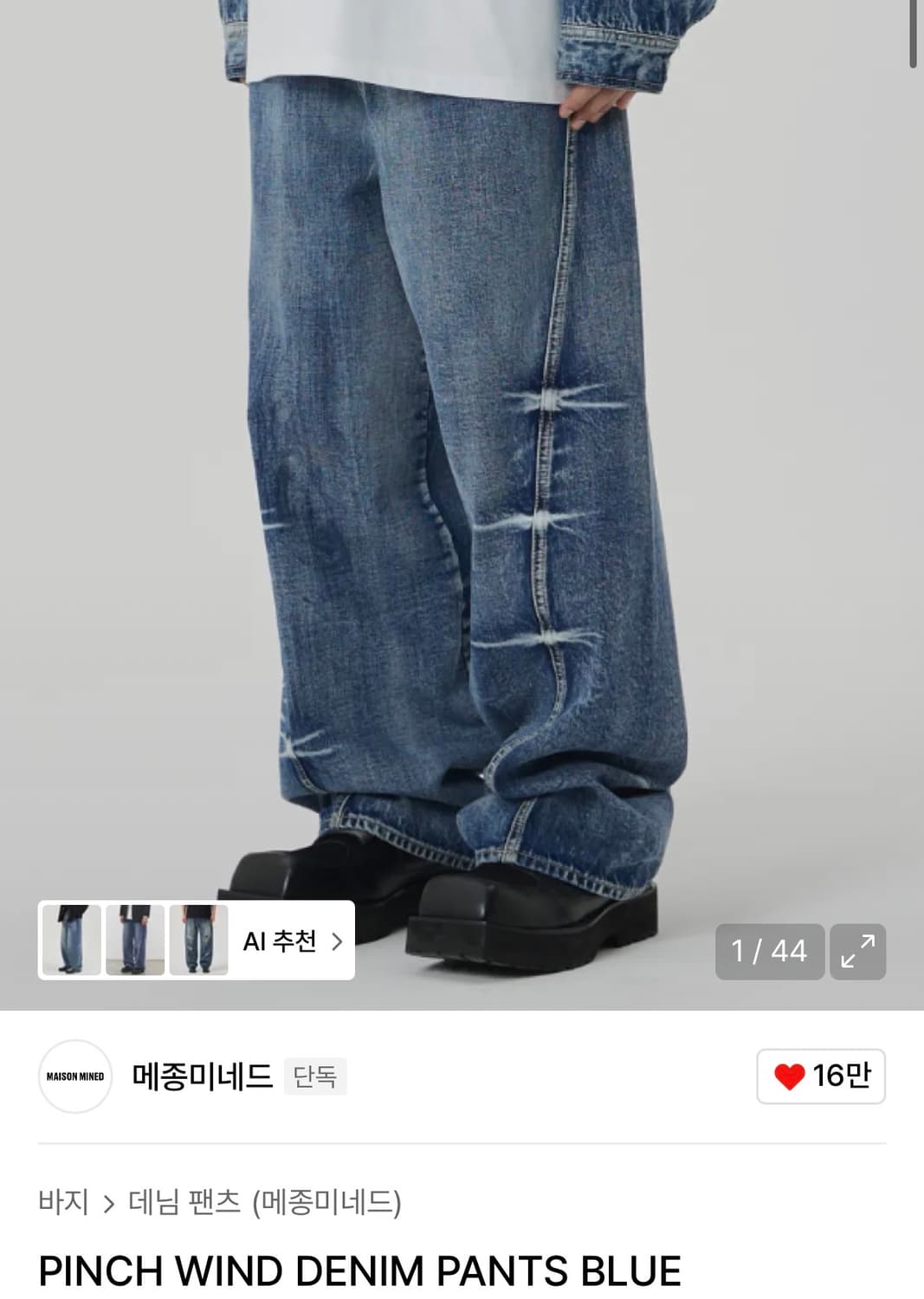The image size is (924, 1299).
Task: Expand the breadcrumb chevron between 바지 and 데님 팬츠
Action: pos(107,1203)
